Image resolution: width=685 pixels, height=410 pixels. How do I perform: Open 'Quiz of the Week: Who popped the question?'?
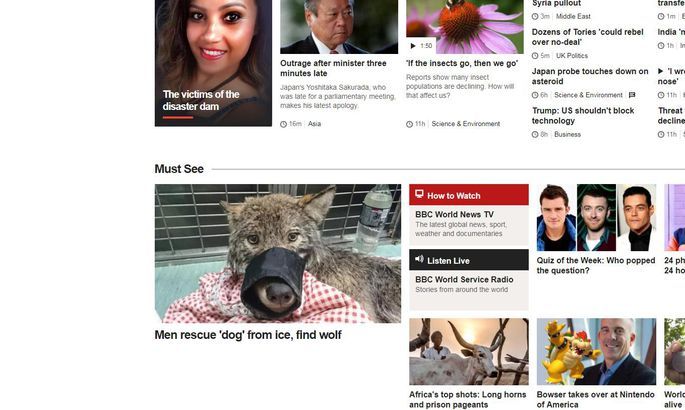(595, 265)
